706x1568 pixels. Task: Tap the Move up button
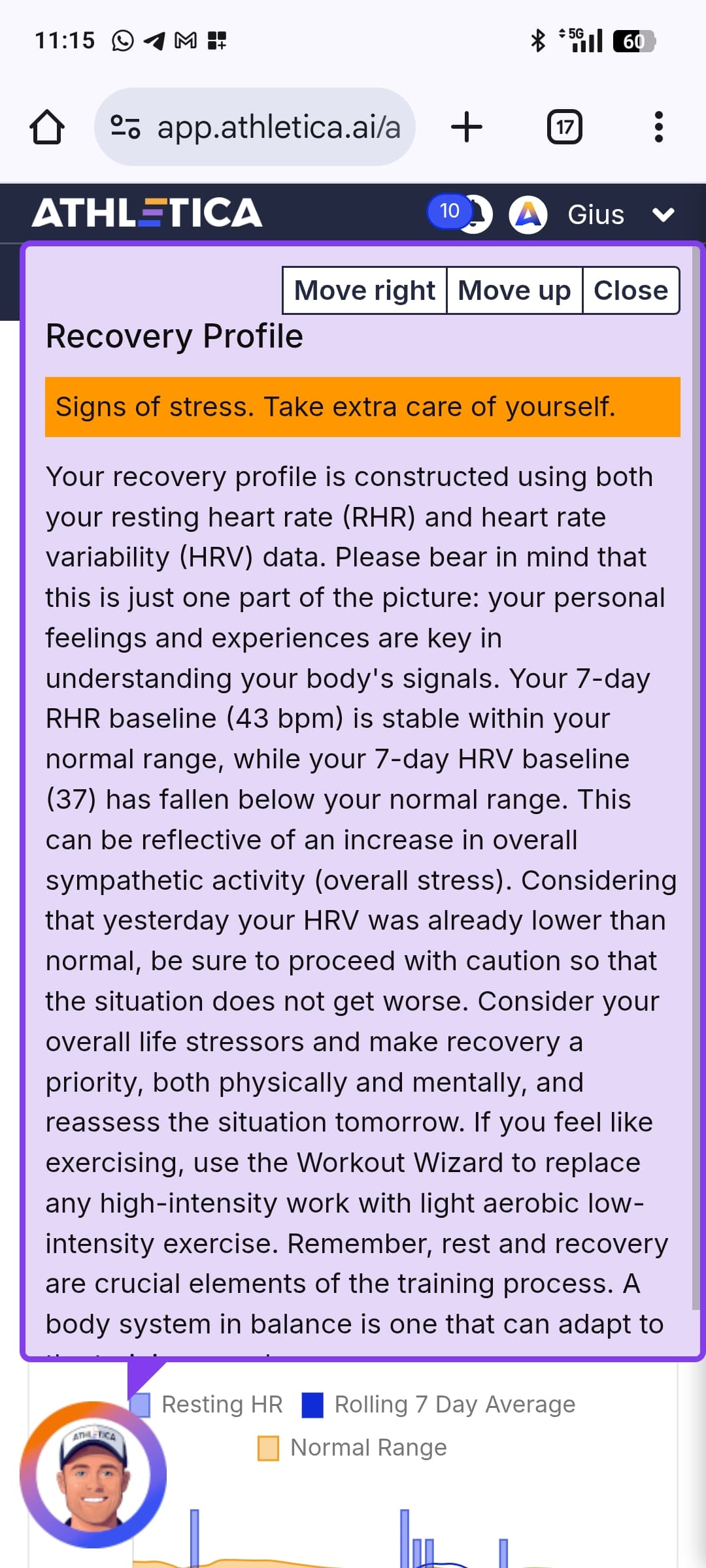click(514, 290)
